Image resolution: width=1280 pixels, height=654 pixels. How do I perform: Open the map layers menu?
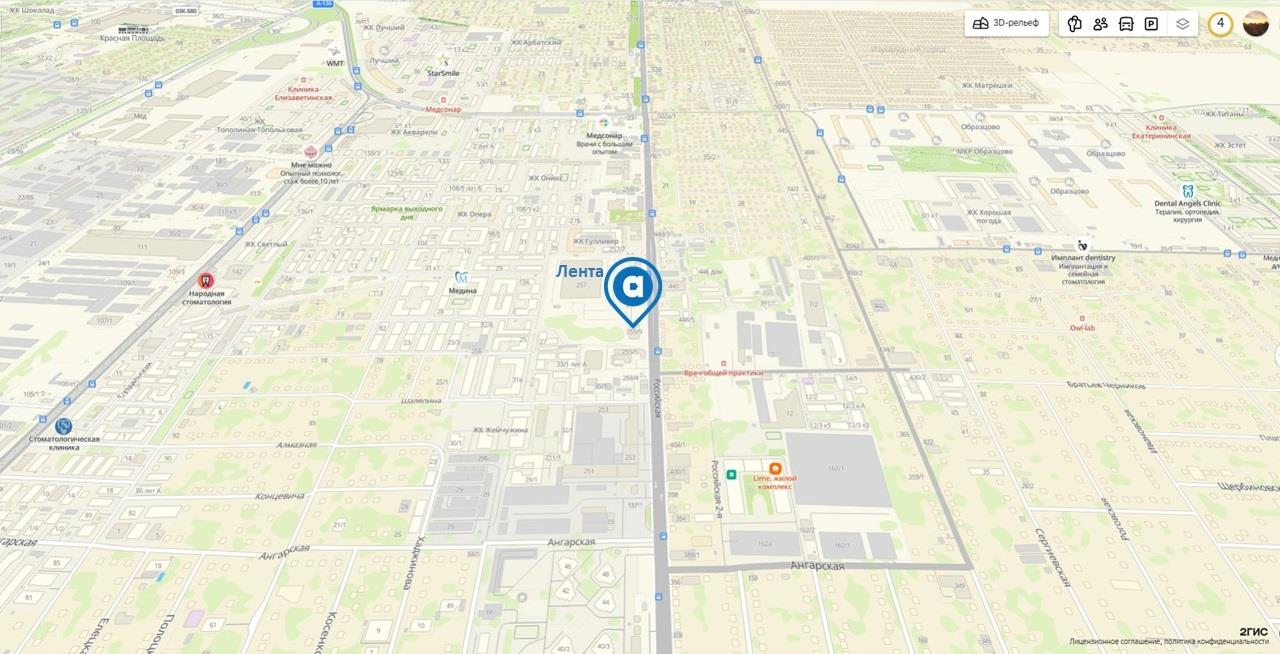[x=1183, y=24]
